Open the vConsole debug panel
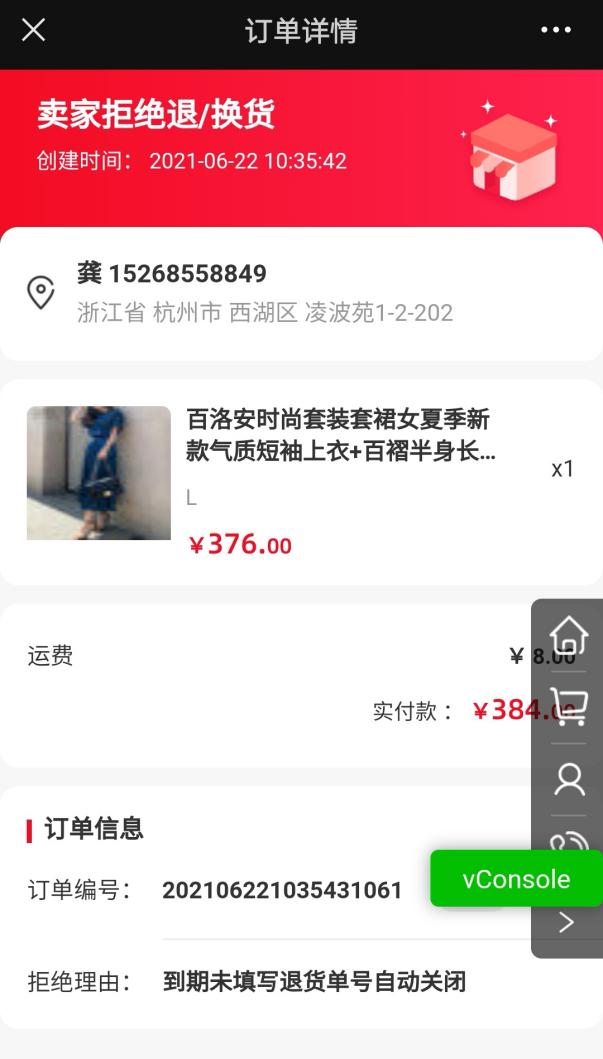The height and width of the screenshot is (1059, 603). point(516,879)
